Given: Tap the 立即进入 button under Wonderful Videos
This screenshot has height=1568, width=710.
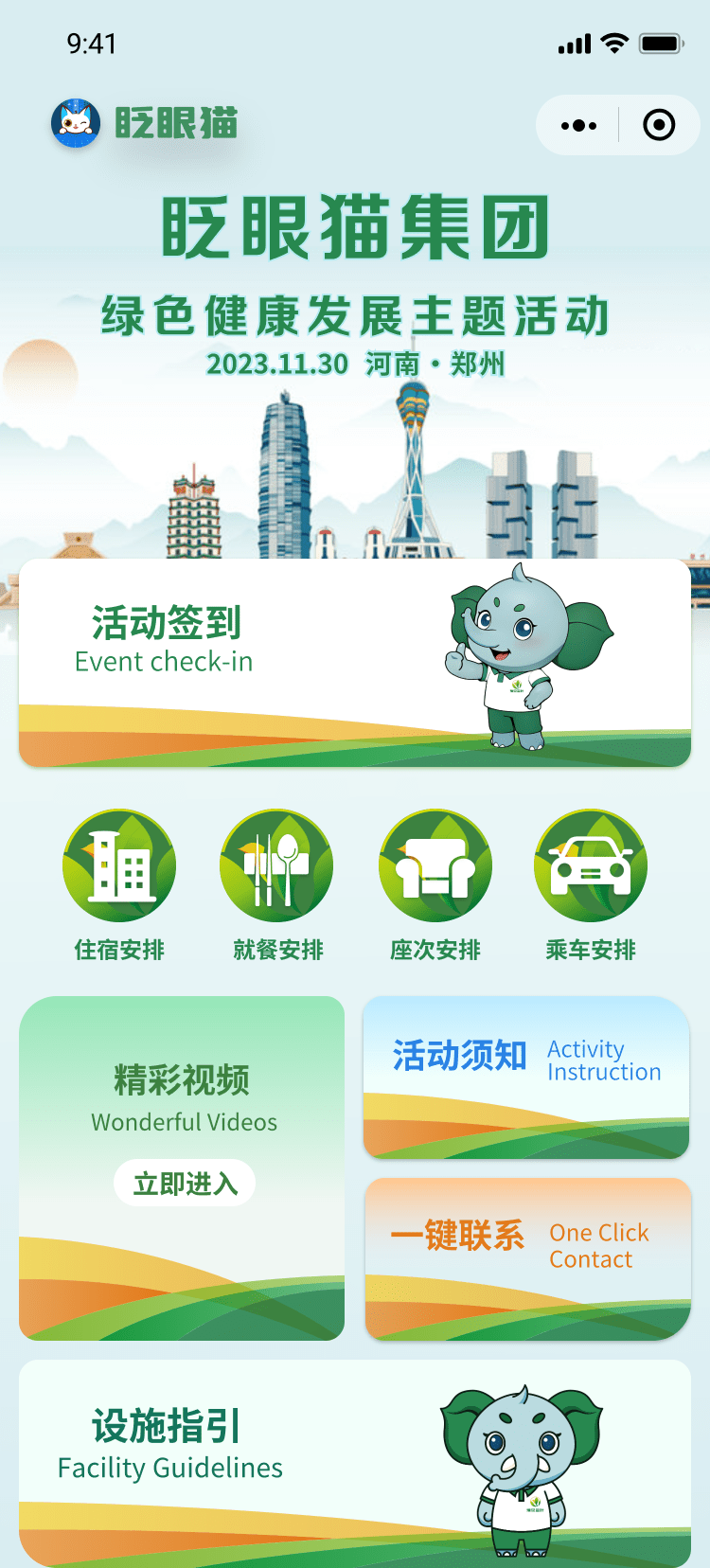Looking at the screenshot, I should 185,1184.
